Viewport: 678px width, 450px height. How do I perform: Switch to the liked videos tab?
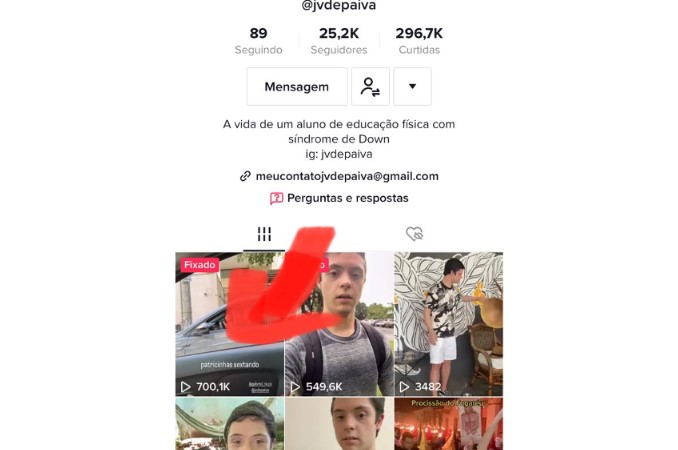[414, 234]
